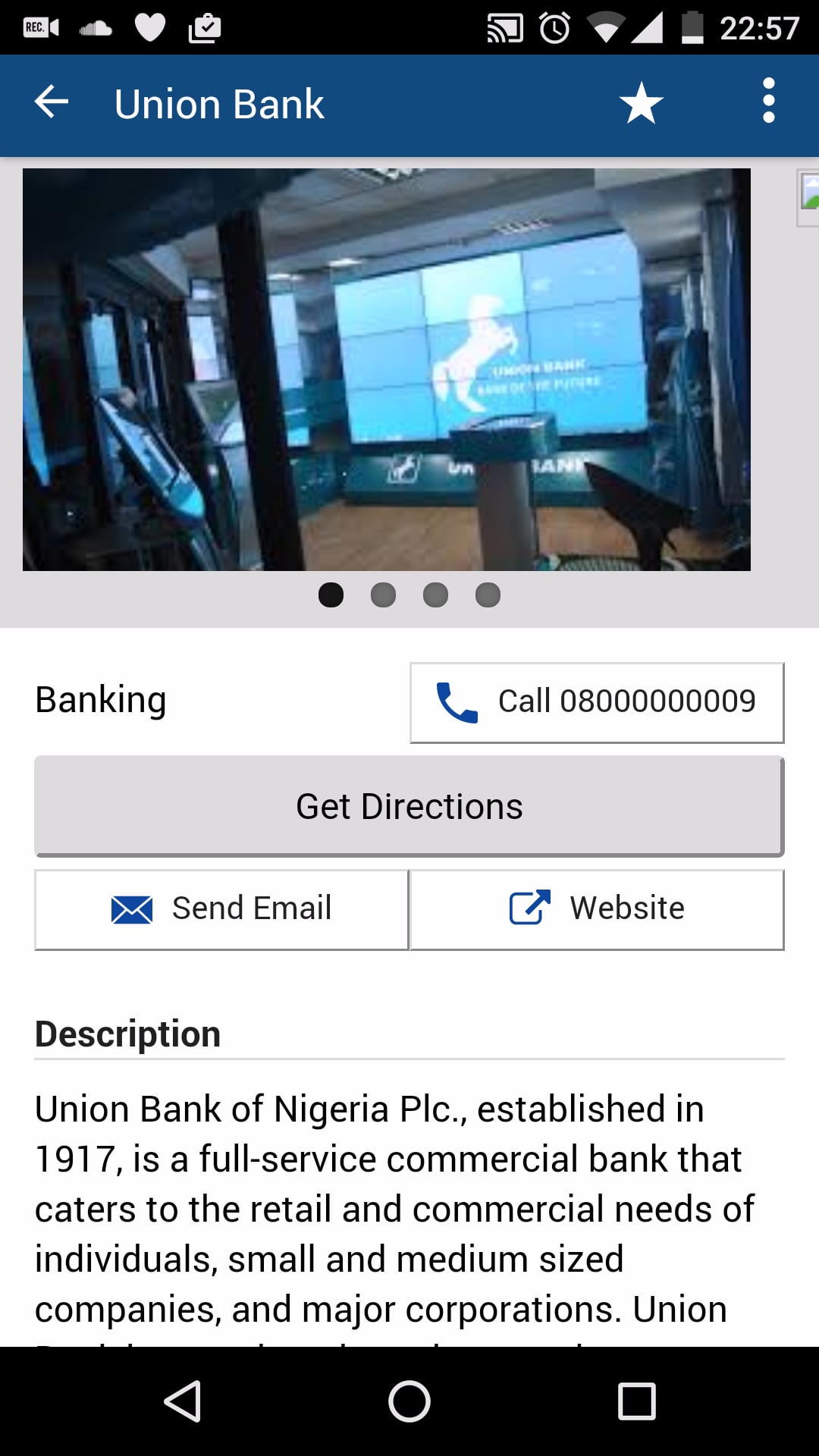Call 08000000009
Image resolution: width=819 pixels, height=1456 pixels.
click(597, 702)
